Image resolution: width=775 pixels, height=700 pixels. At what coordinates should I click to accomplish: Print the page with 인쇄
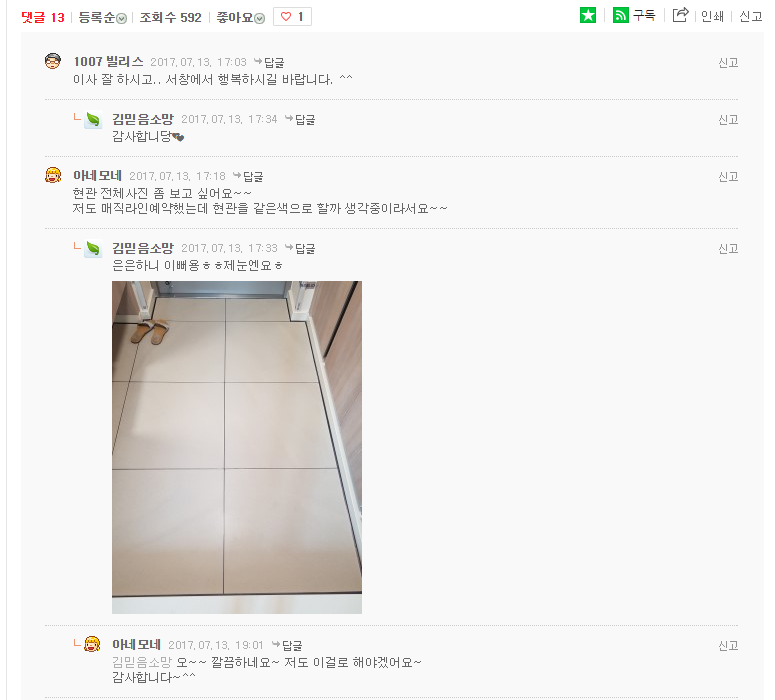pos(712,16)
